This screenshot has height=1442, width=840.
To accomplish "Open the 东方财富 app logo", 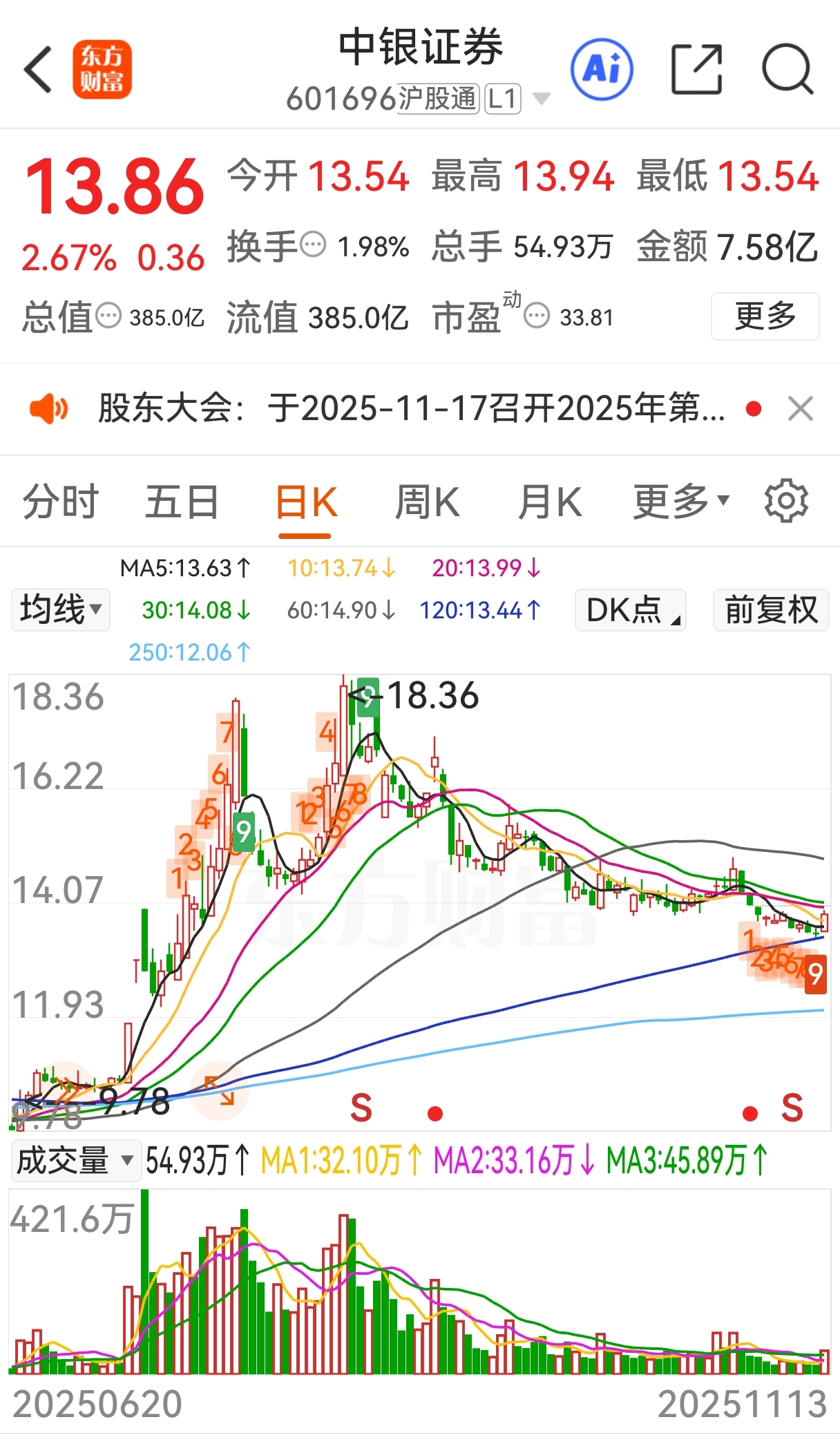I will 102,69.
